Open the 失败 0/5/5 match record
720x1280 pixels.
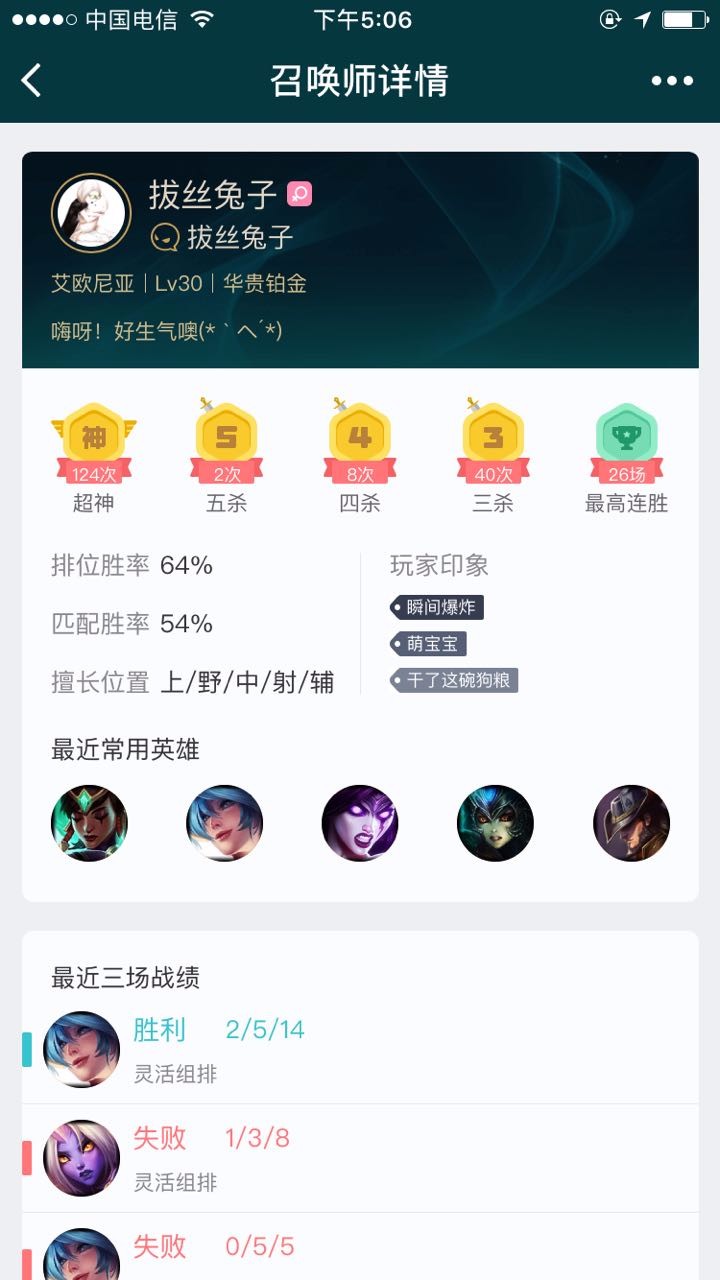pos(360,1250)
